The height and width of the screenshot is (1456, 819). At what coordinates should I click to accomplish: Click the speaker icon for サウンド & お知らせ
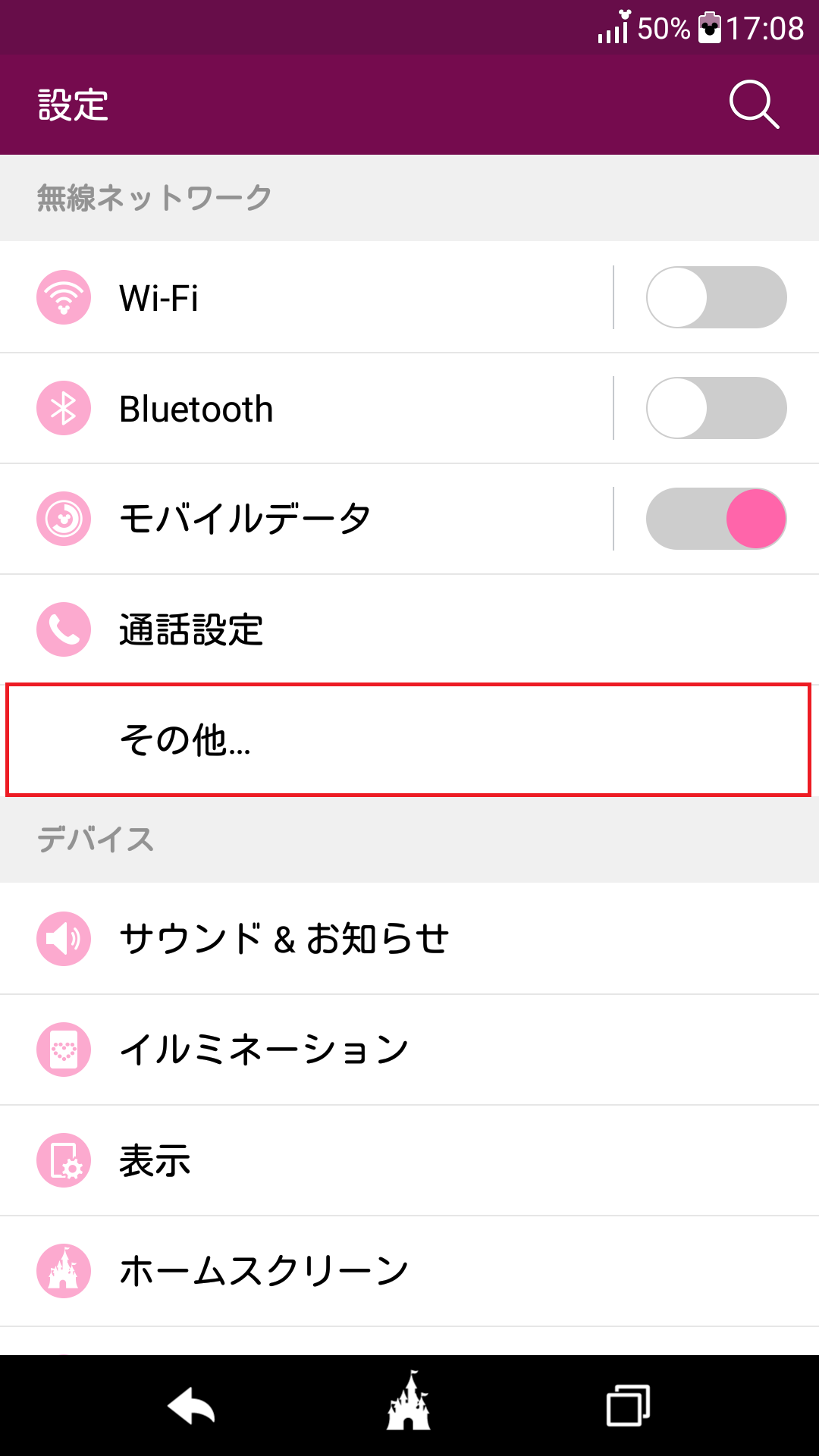tap(64, 939)
